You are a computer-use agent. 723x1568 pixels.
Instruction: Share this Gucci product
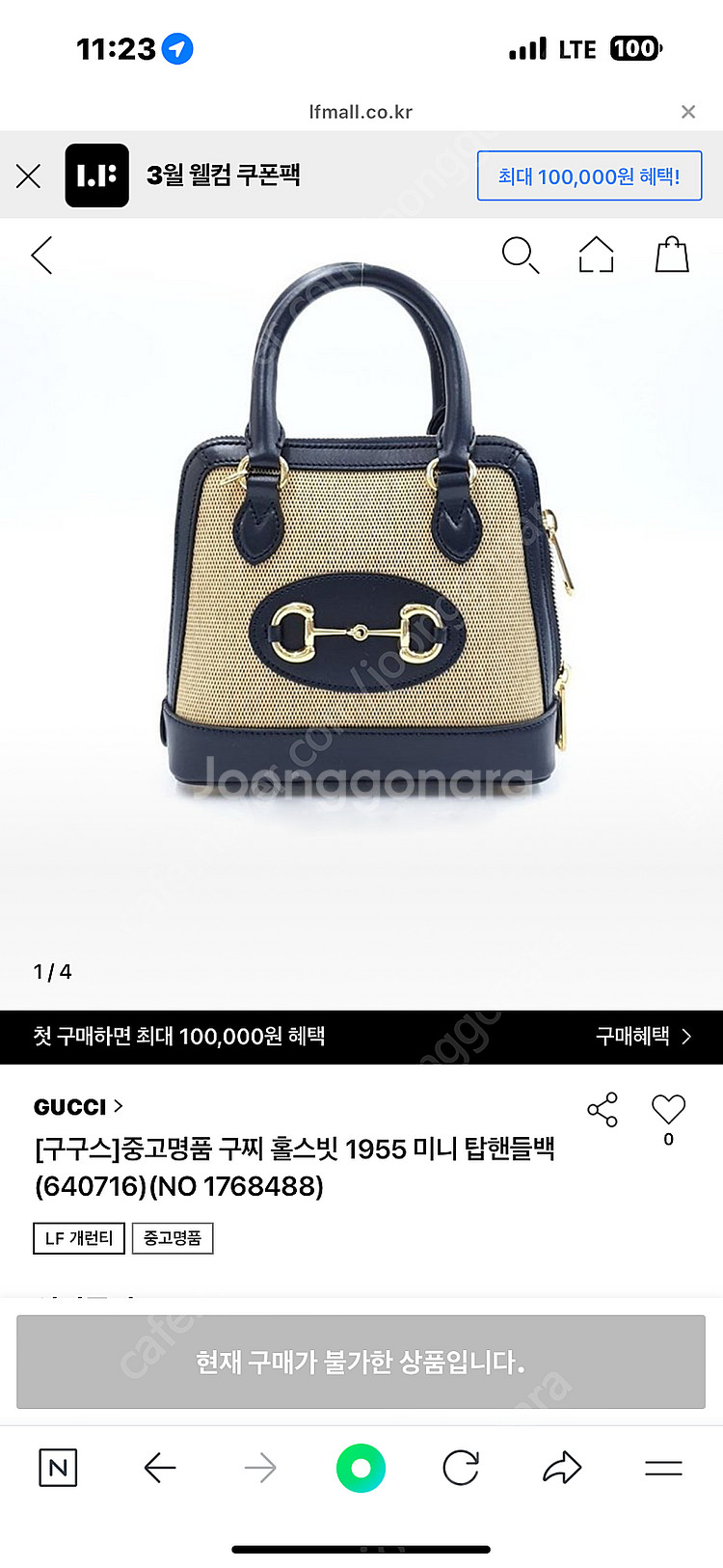coord(602,1110)
